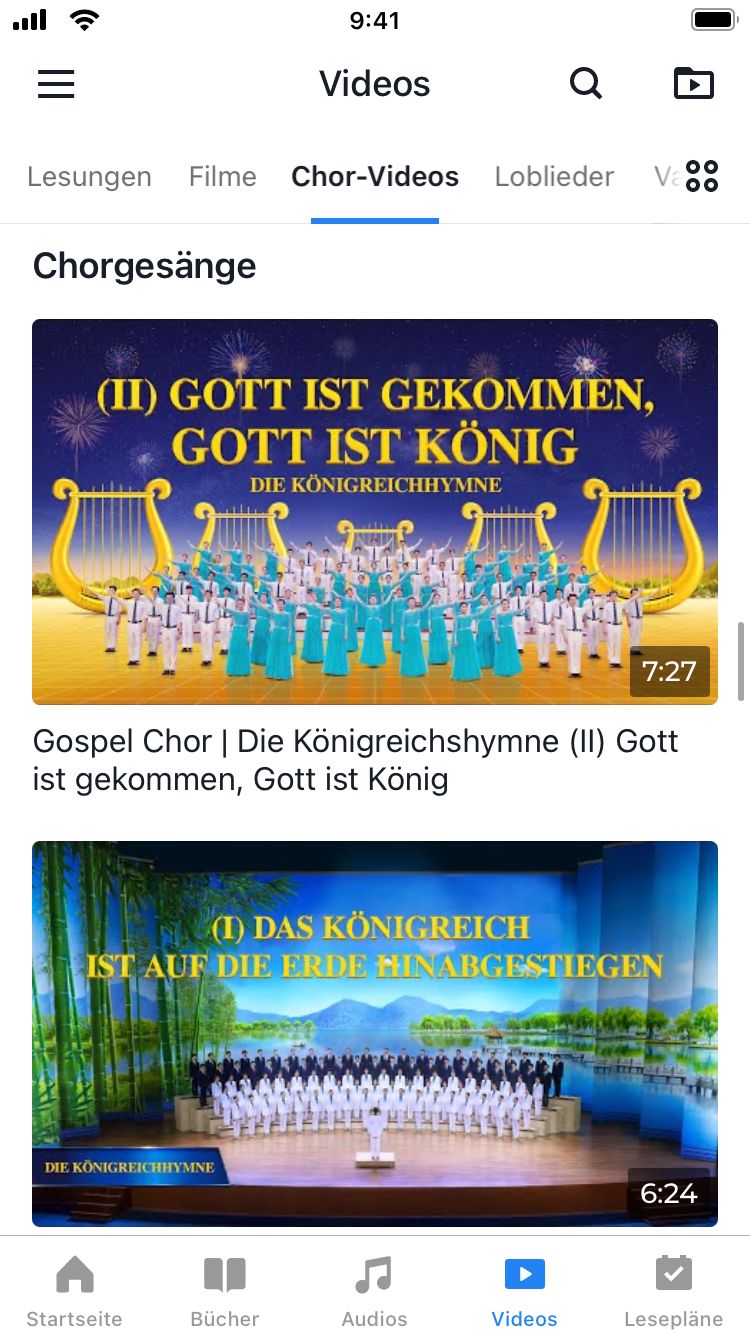The height and width of the screenshot is (1334, 750).
Task: Open video search
Action: point(586,84)
